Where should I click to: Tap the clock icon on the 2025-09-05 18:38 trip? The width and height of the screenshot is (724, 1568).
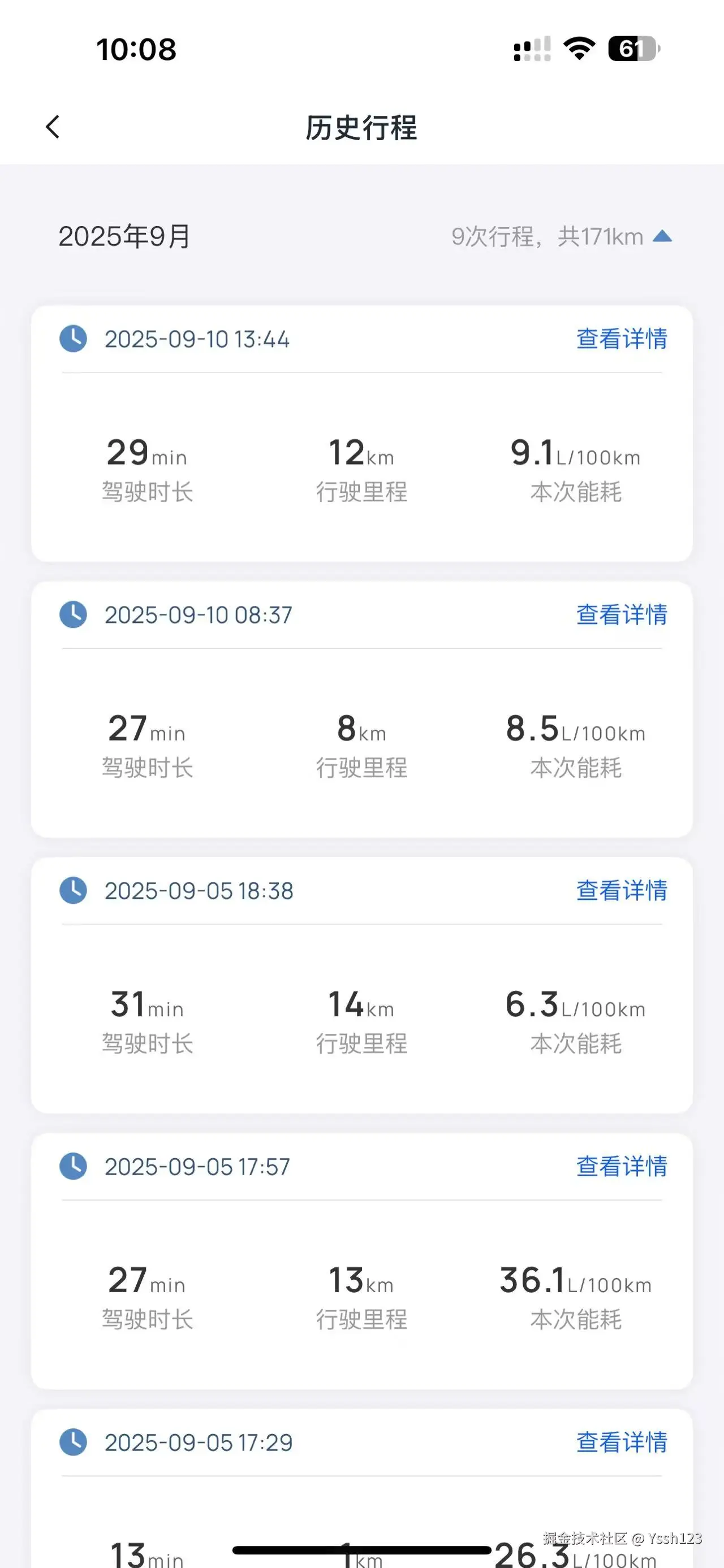click(72, 891)
